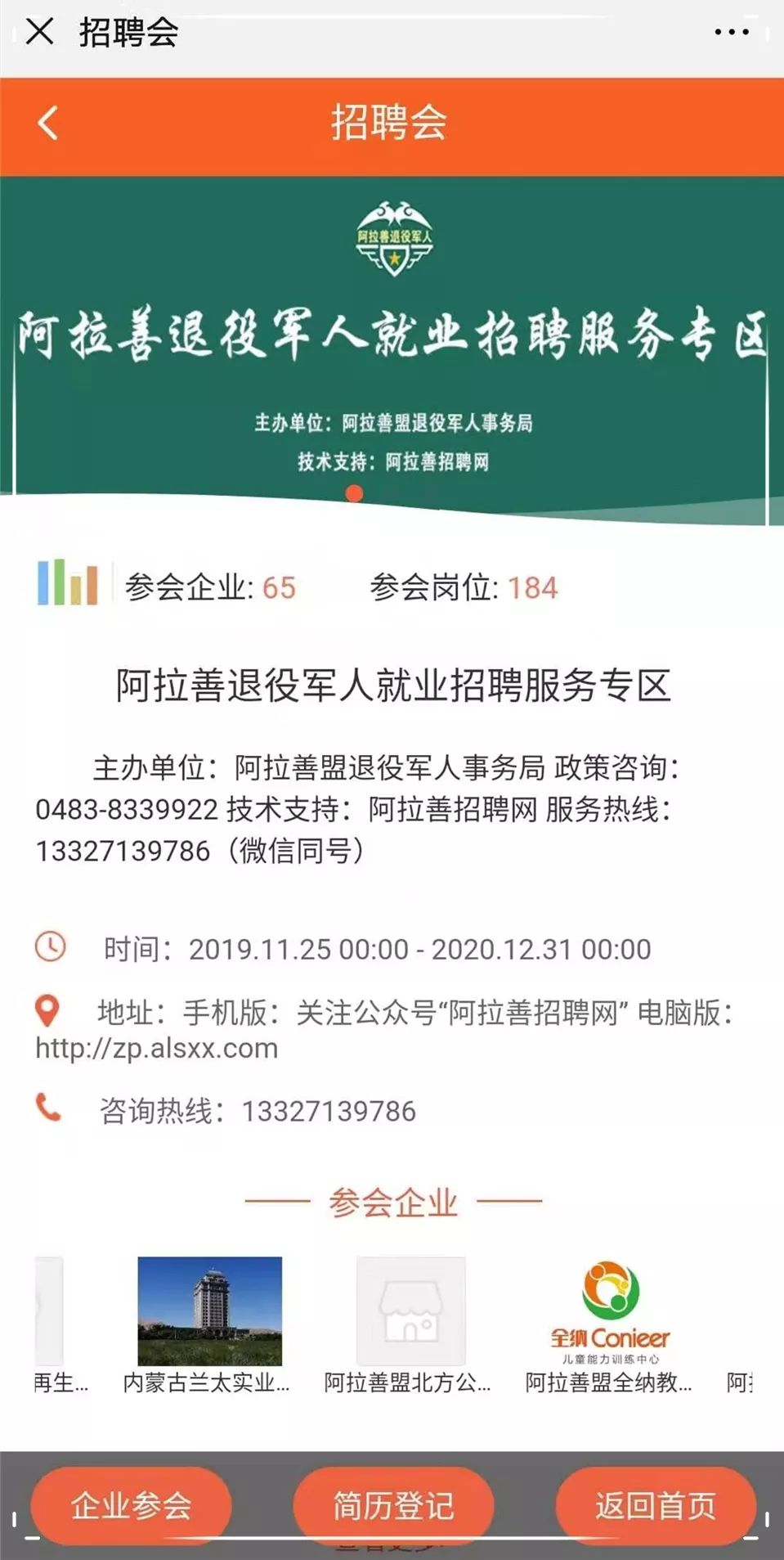Open company 阿拉善盟北方公
784x1560 pixels.
point(410,1325)
